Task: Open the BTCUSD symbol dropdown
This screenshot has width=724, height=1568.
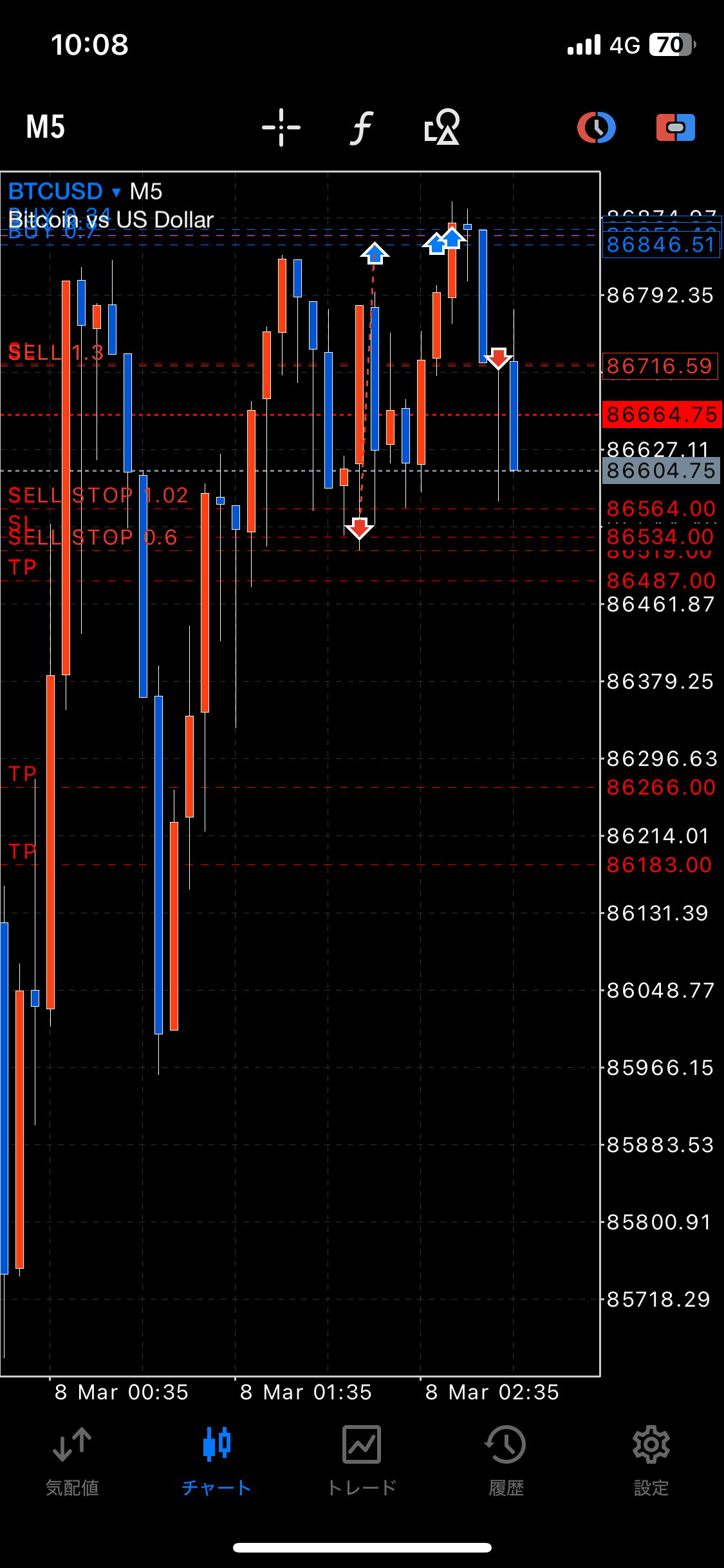Action: pos(64,191)
